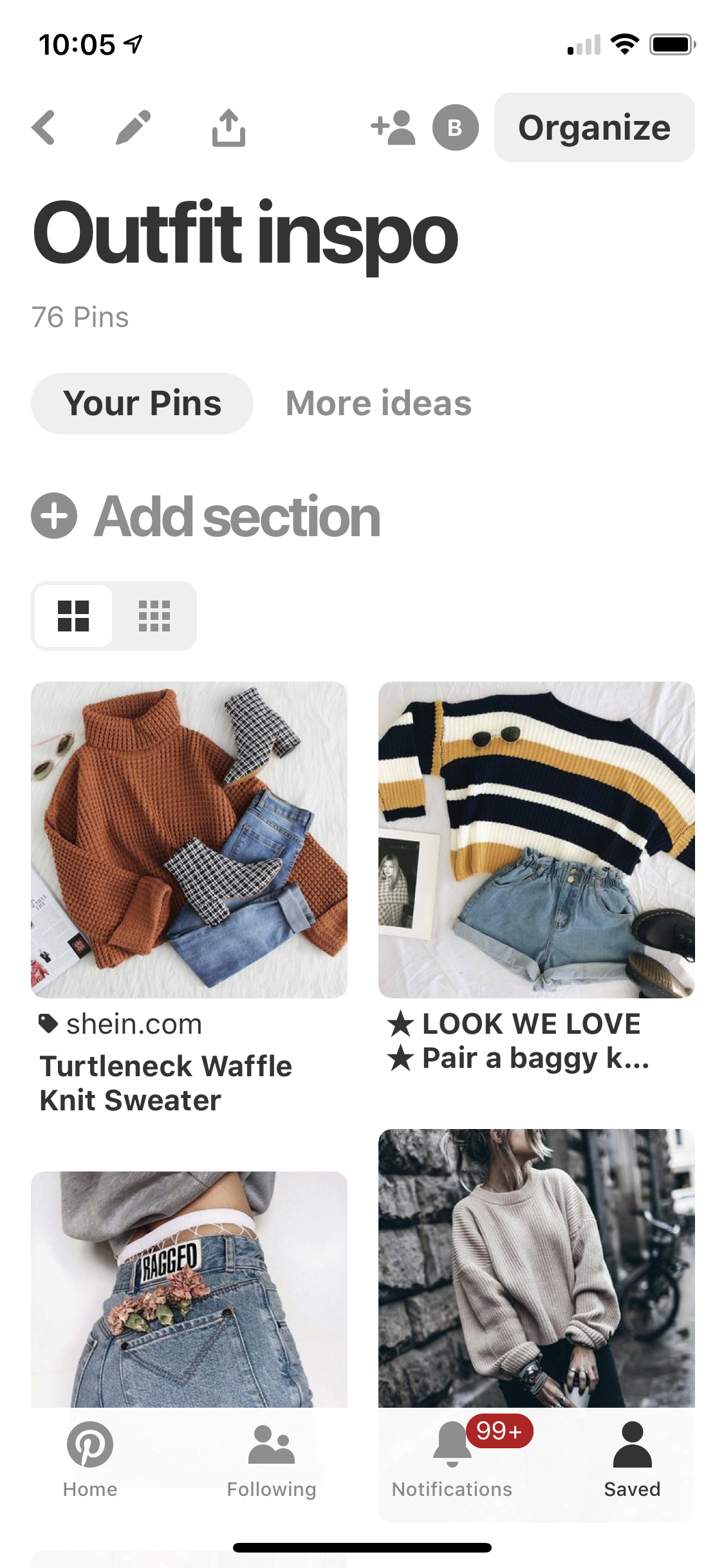Select the Your Pins tab
724x1568 pixels.
coord(142,404)
